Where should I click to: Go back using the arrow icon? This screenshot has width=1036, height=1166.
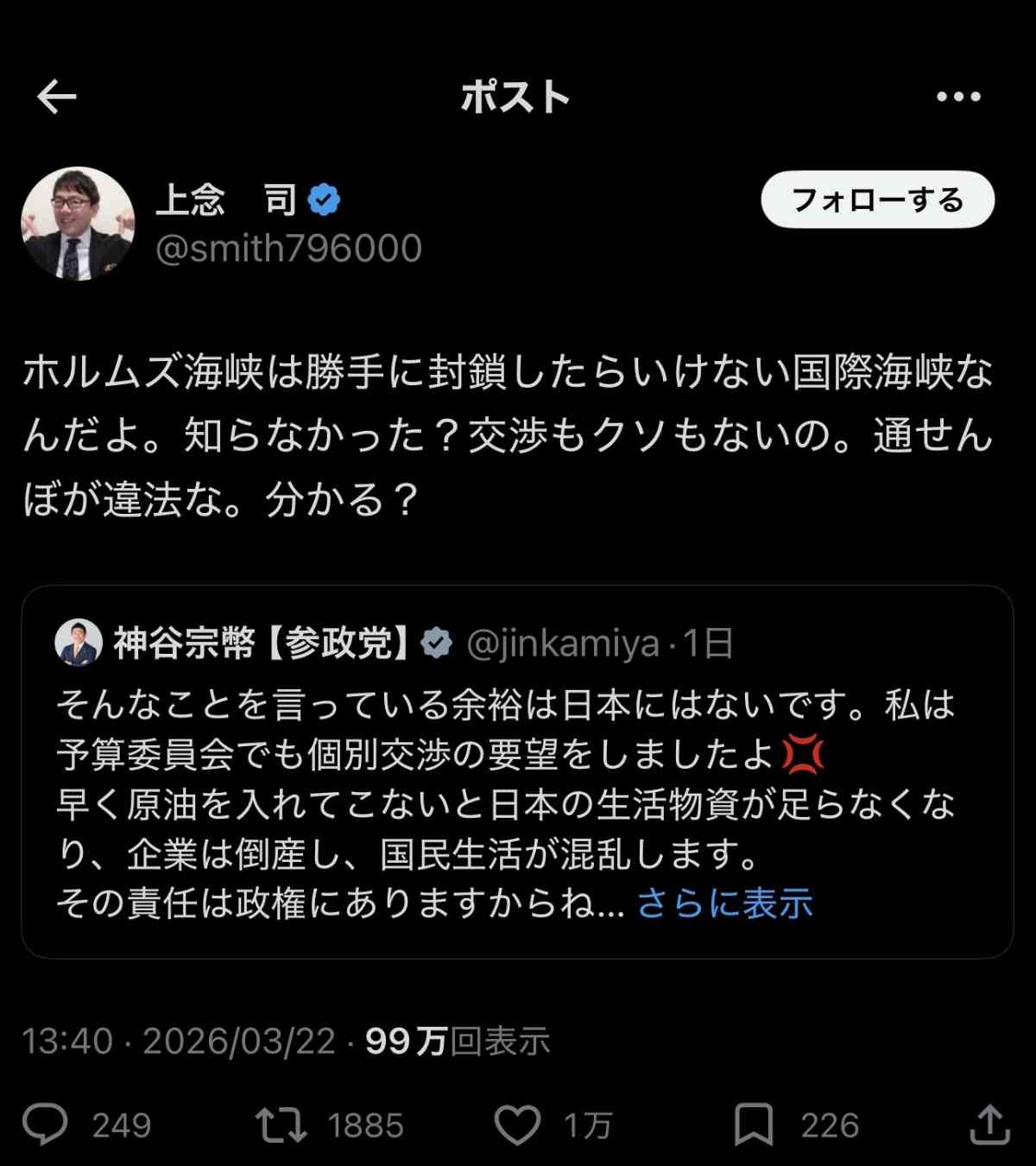click(57, 97)
